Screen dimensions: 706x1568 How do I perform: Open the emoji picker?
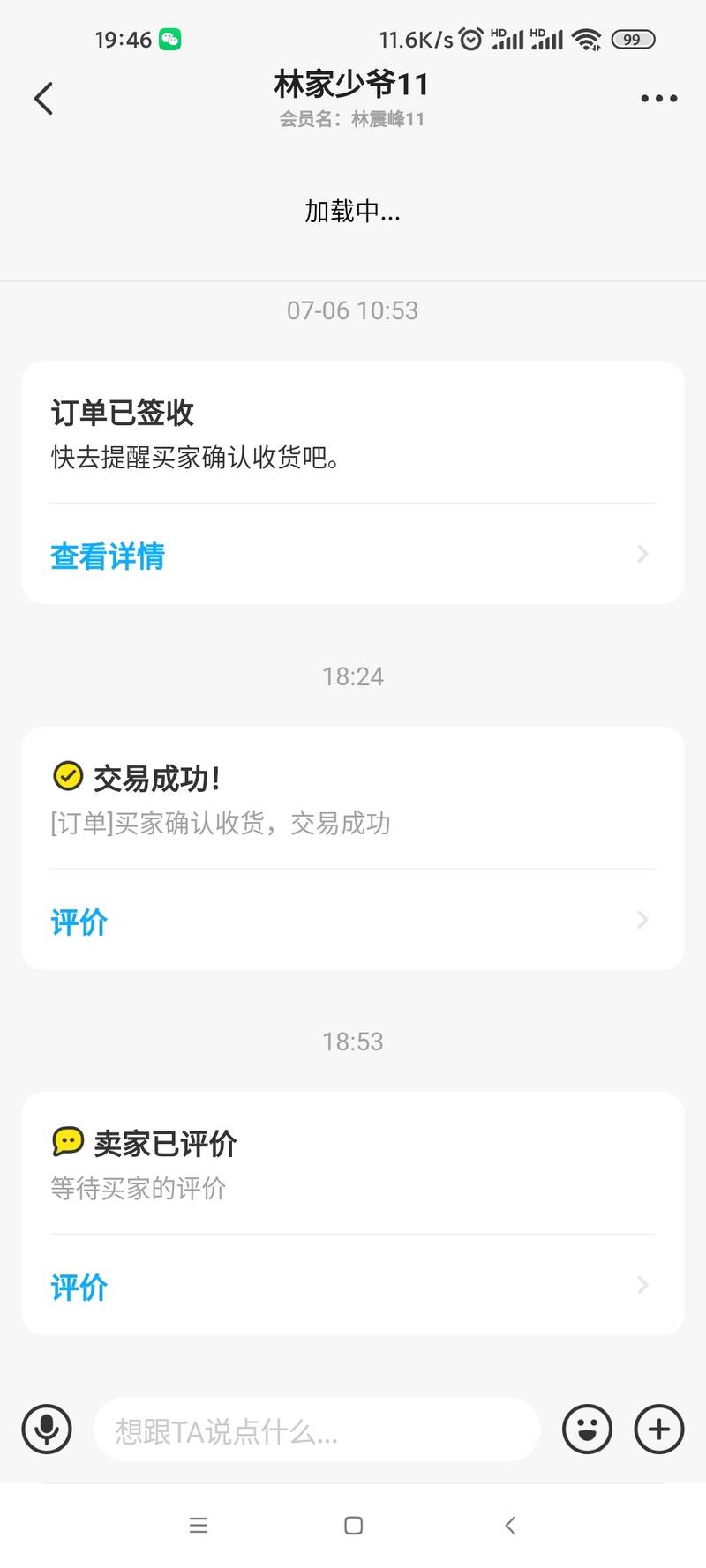tap(587, 1429)
